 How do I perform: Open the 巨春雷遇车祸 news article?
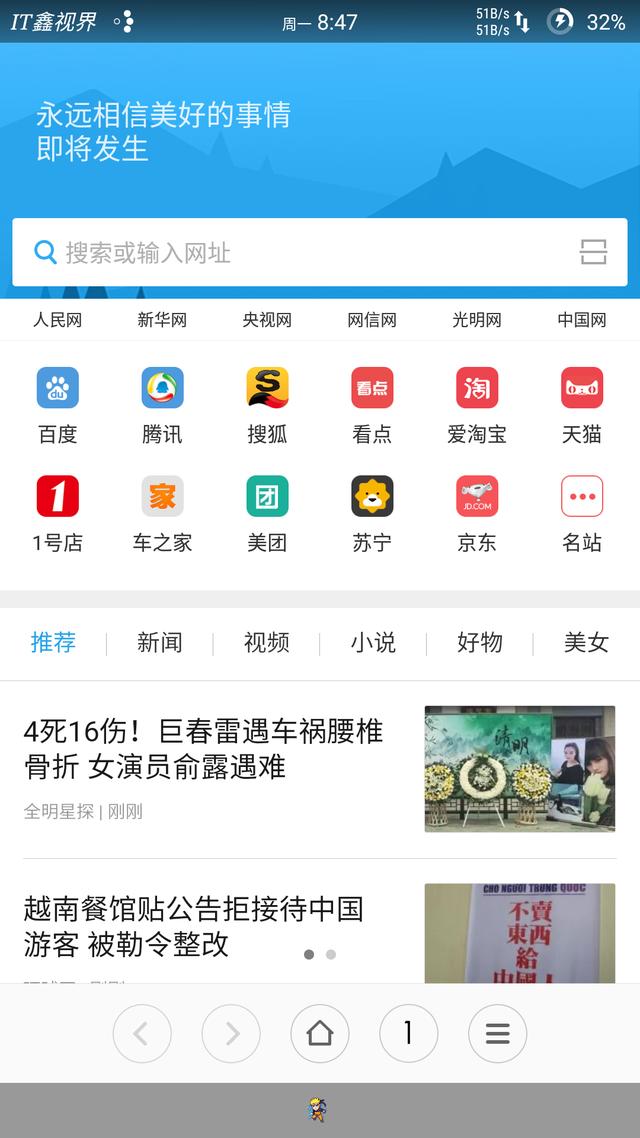[203, 749]
